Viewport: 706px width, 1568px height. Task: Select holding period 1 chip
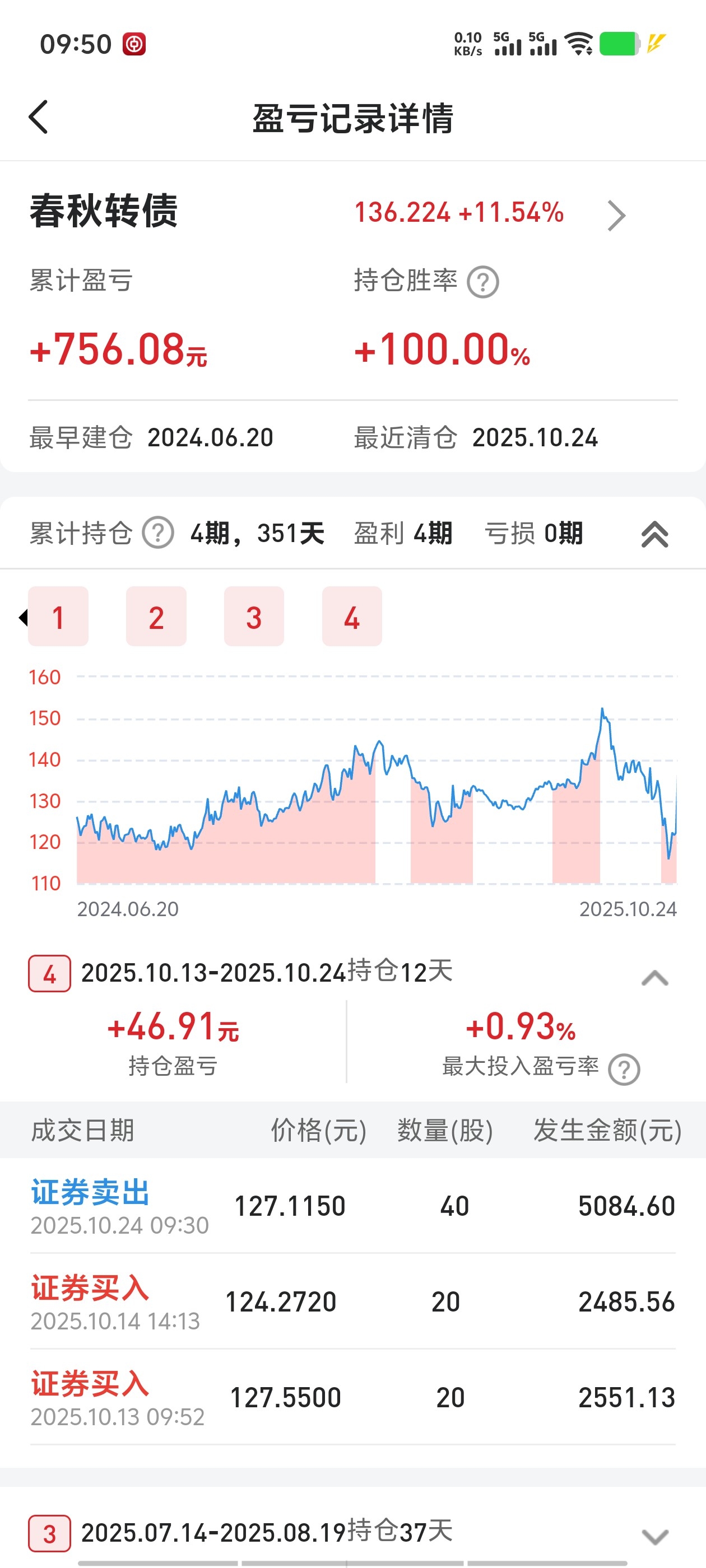pos(58,617)
